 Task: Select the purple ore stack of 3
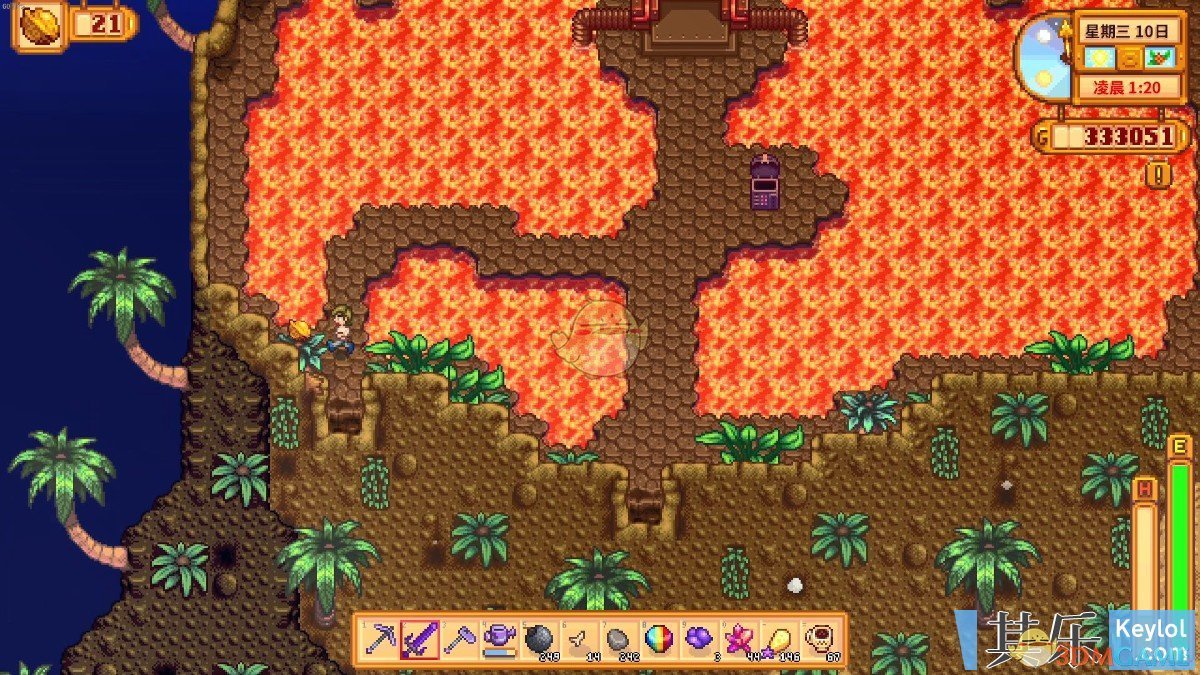(699, 639)
